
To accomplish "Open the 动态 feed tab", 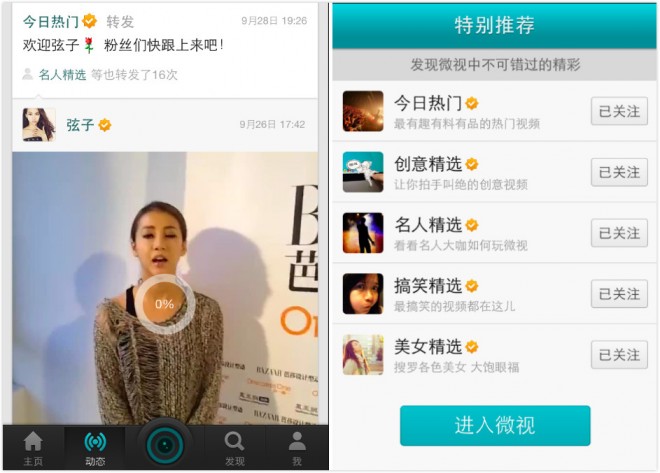I will pos(95,447).
